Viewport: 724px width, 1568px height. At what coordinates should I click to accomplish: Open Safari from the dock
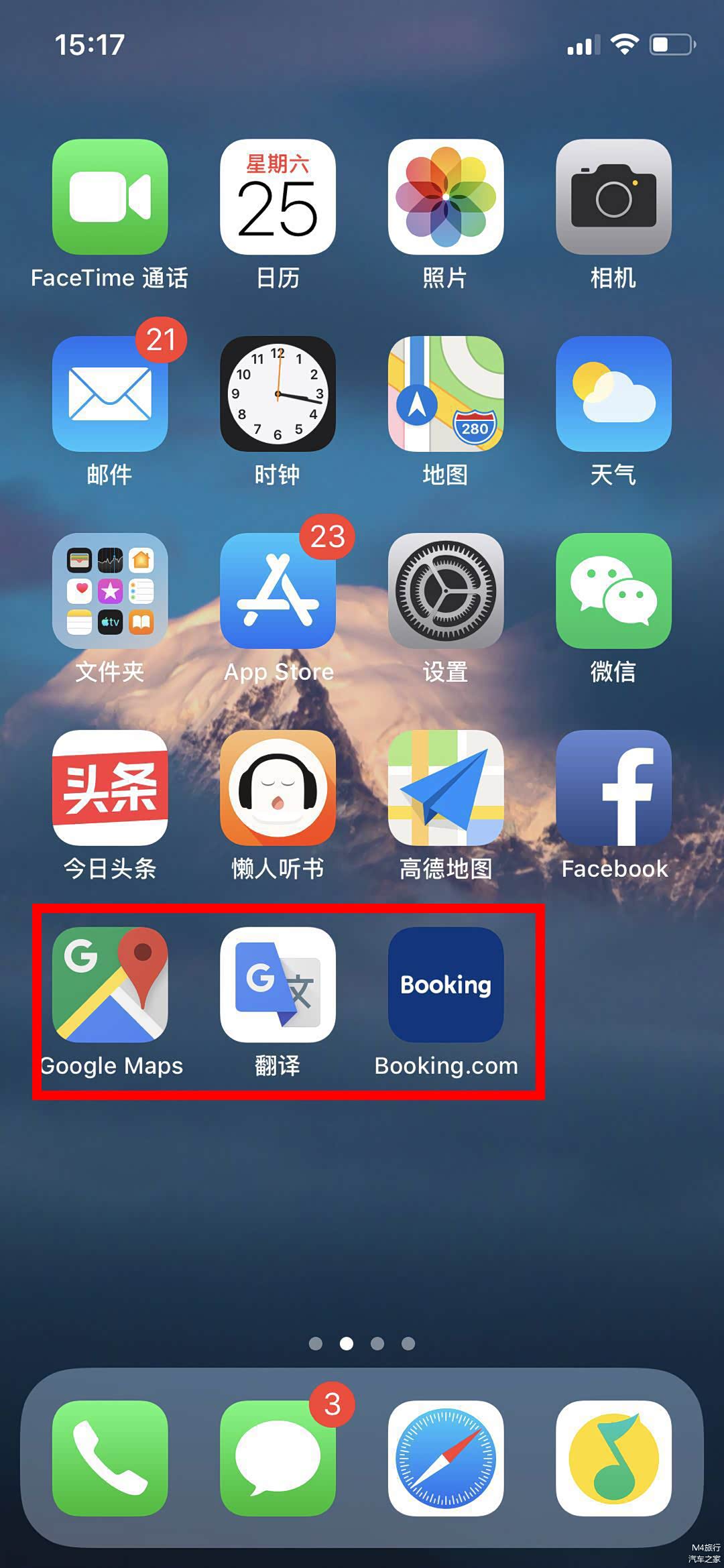pyautogui.click(x=445, y=1458)
